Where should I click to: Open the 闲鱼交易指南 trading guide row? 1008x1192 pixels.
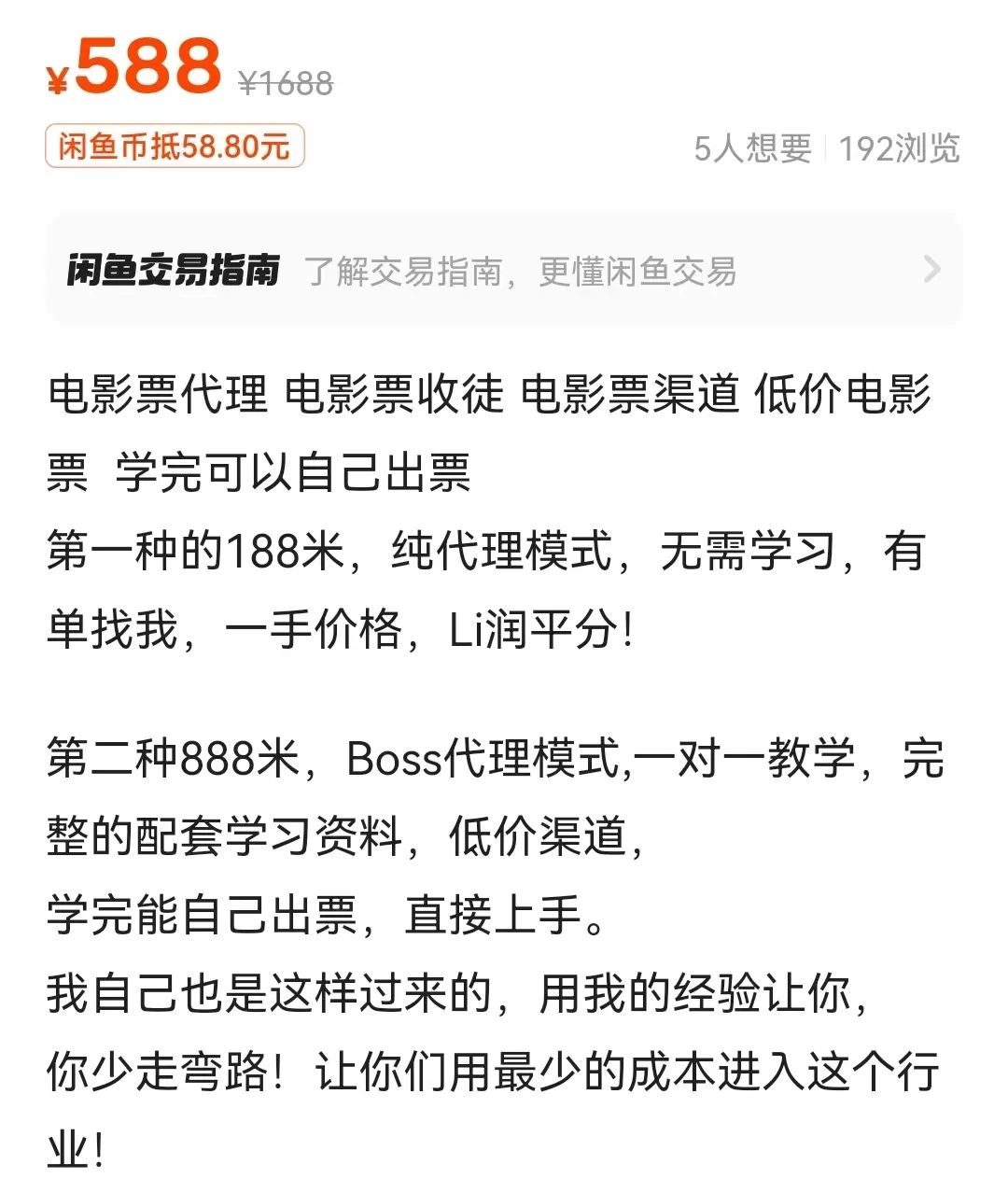[504, 271]
